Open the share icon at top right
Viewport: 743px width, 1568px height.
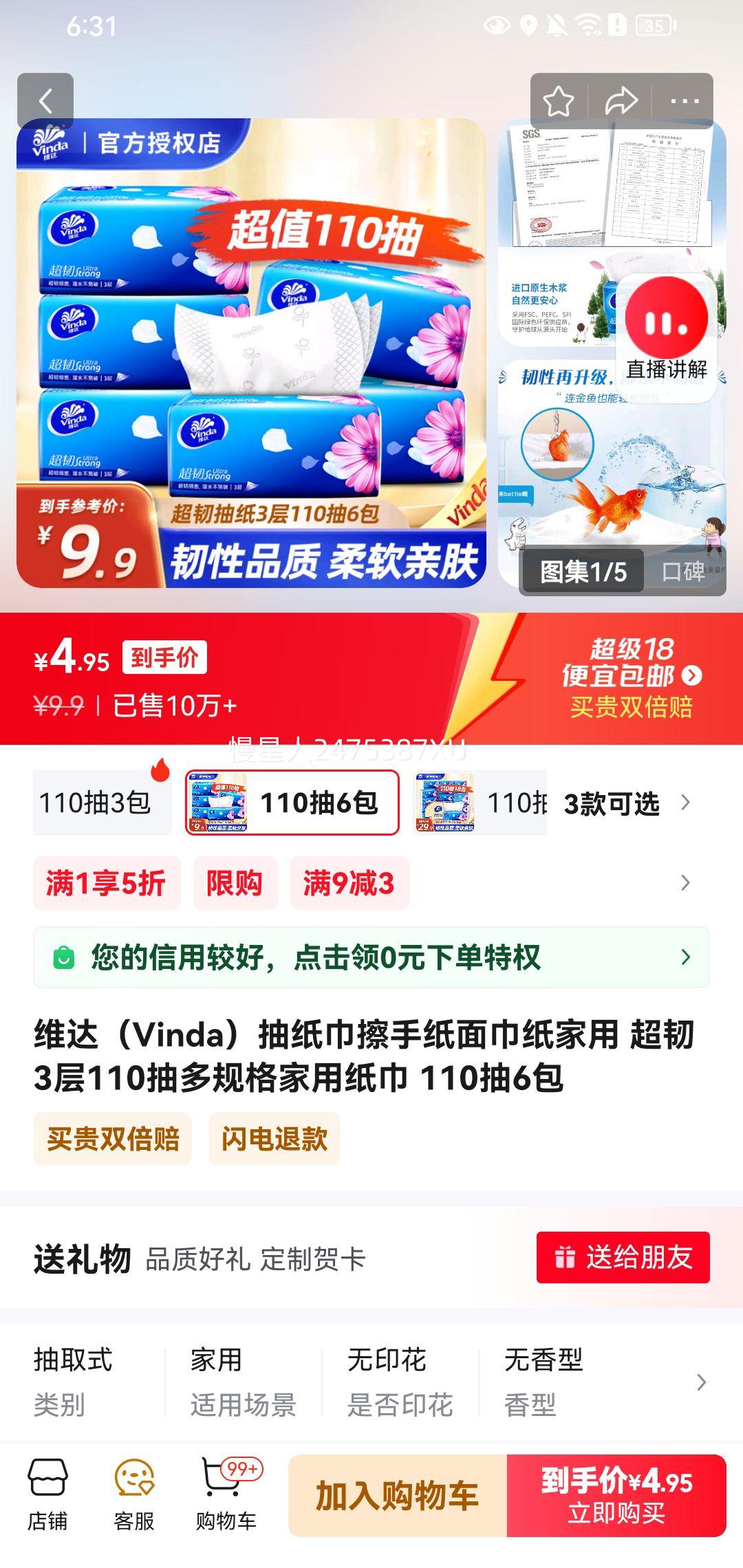click(621, 102)
